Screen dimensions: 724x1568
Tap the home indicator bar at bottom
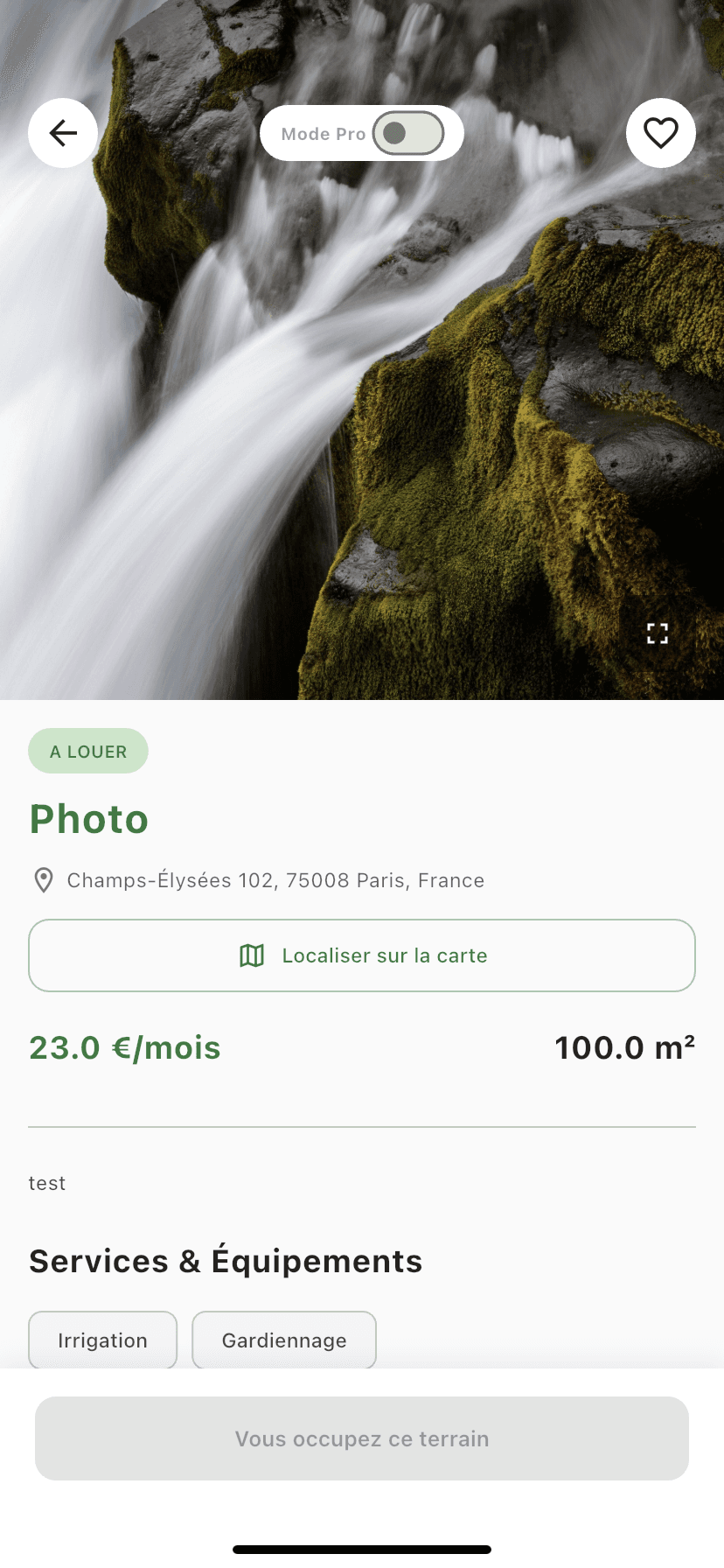click(x=362, y=1549)
